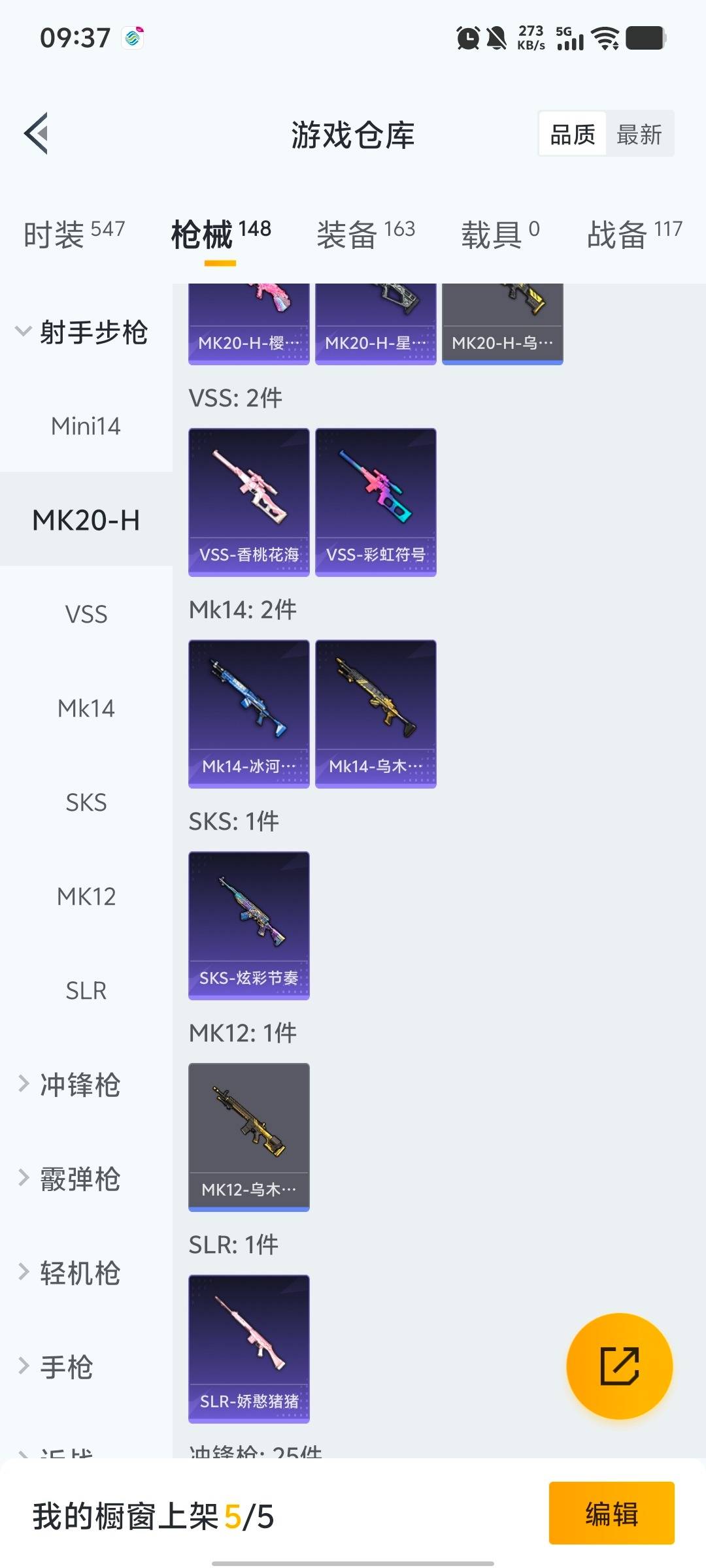Image resolution: width=706 pixels, height=1568 pixels.
Task: View the SLR-娇憨猪猪 weapon skin
Action: point(248,1348)
